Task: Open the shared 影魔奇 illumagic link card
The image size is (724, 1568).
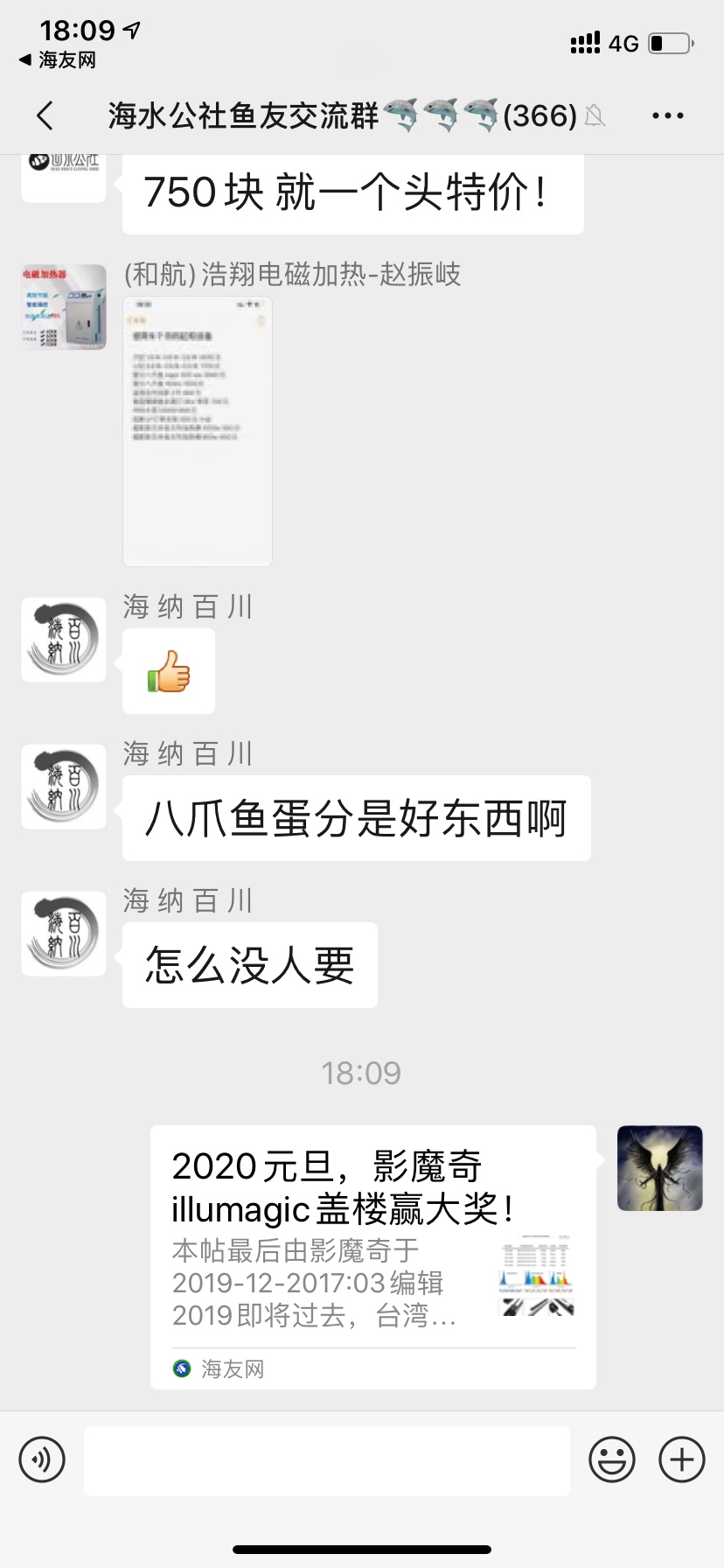Action: click(372, 1256)
